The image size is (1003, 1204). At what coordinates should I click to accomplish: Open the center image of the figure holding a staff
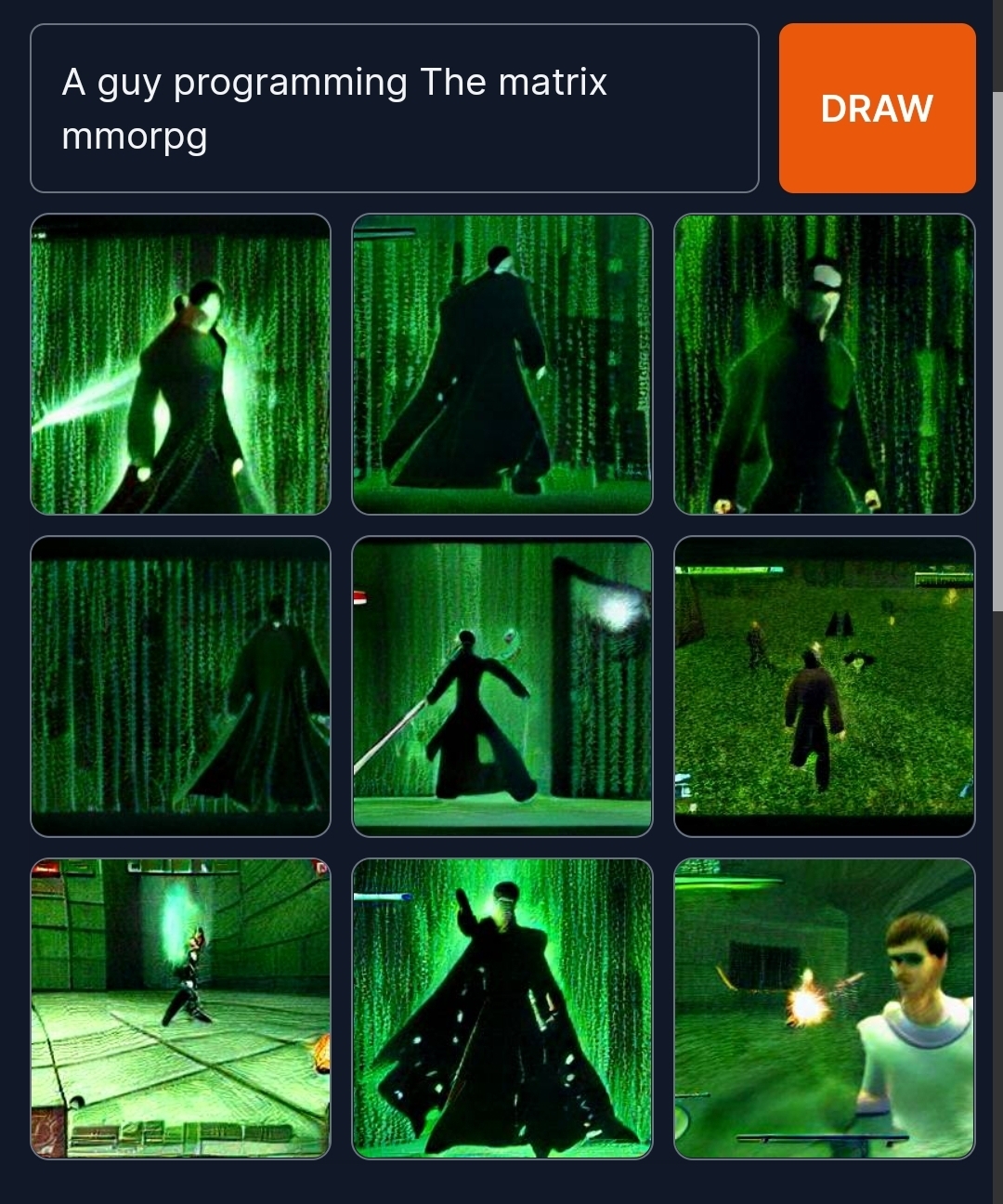[x=502, y=687]
